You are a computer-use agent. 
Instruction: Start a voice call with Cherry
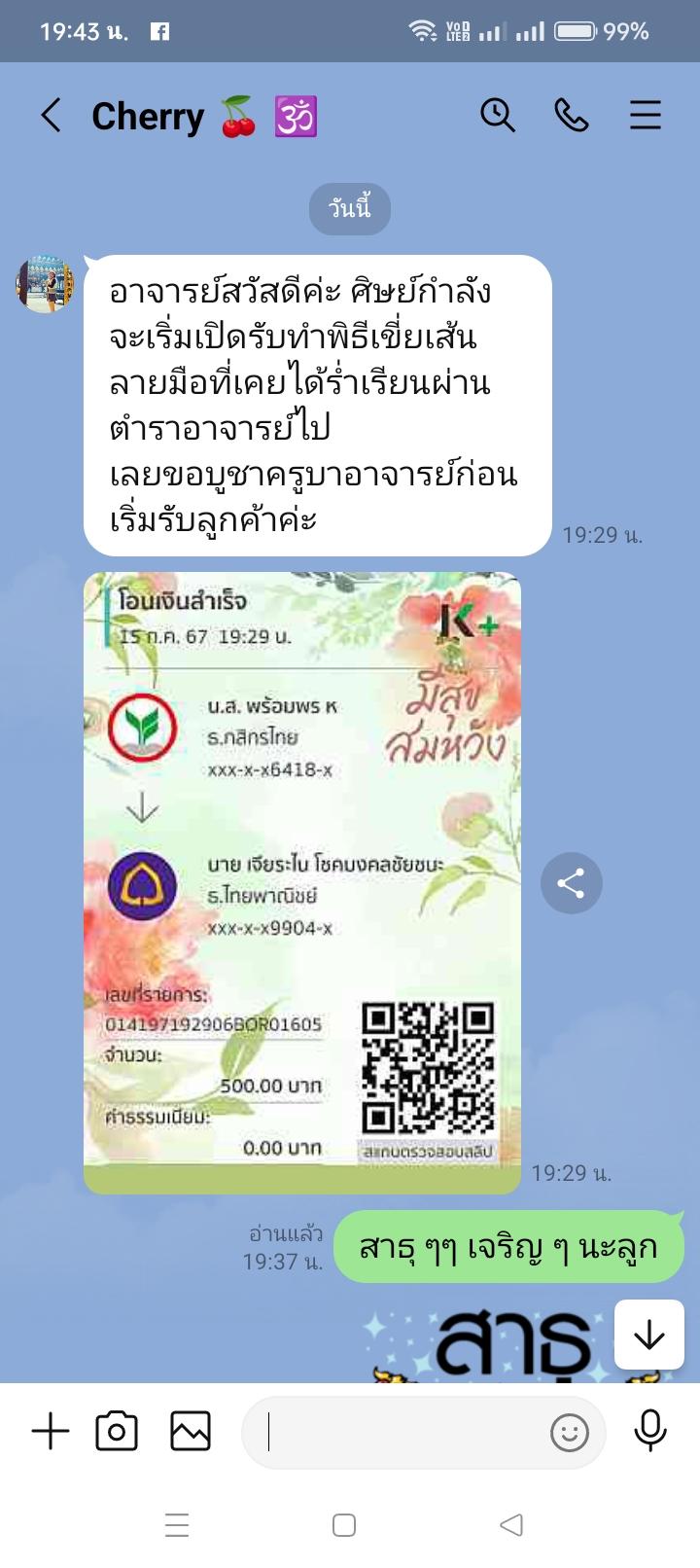tap(571, 116)
